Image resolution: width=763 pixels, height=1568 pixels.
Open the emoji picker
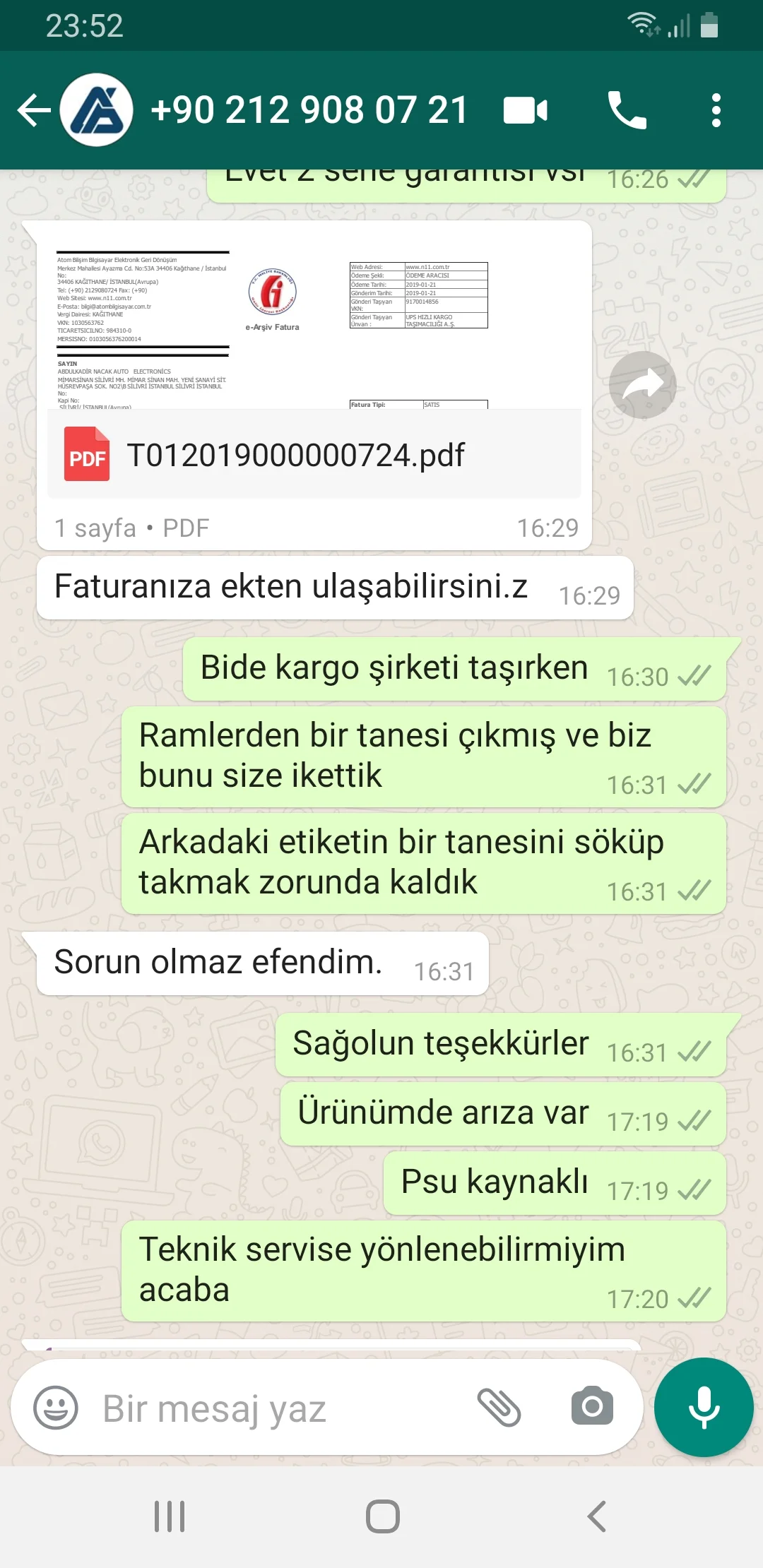56,1408
